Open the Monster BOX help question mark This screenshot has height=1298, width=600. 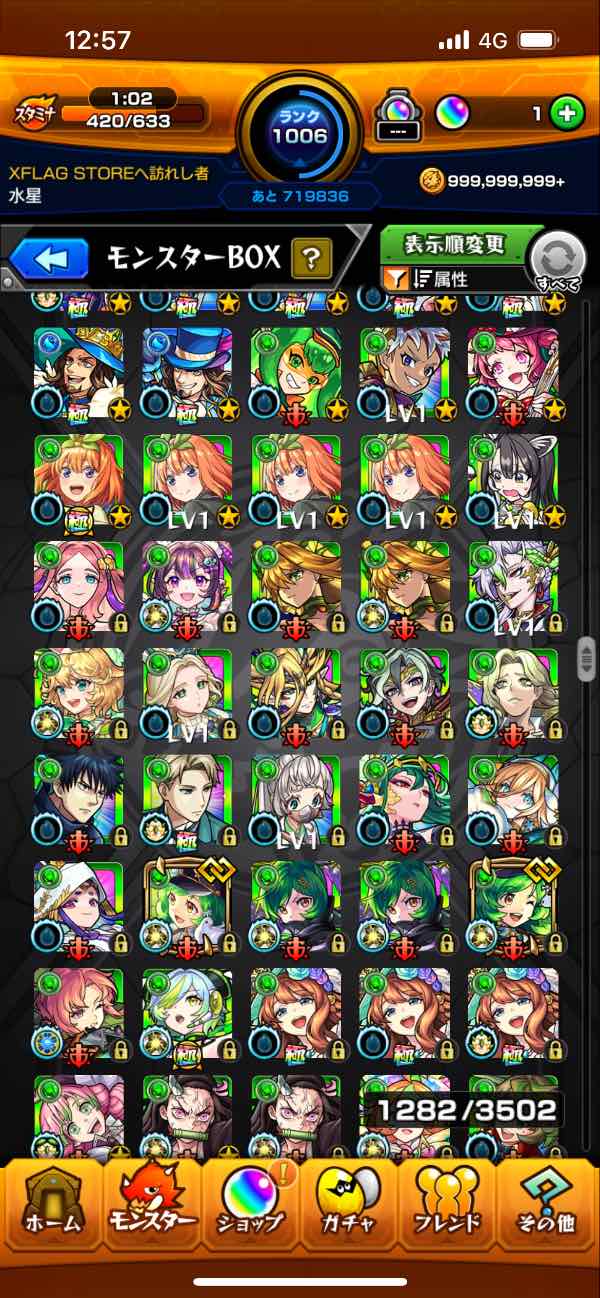(311, 260)
